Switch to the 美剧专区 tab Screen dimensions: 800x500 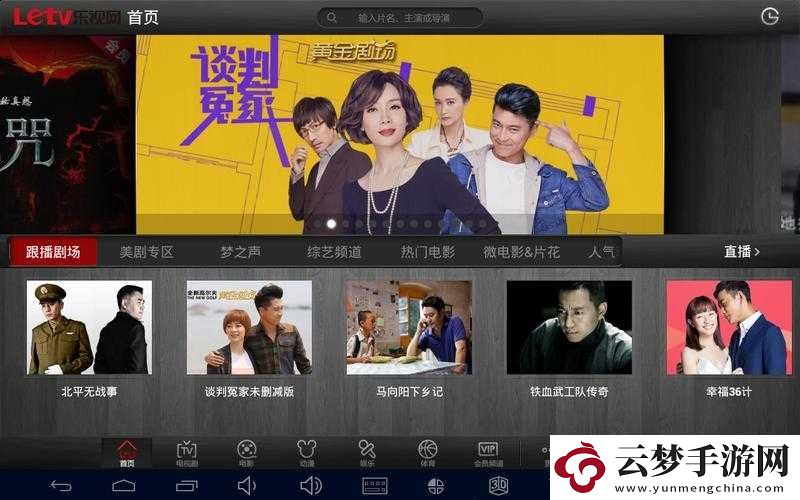point(146,252)
